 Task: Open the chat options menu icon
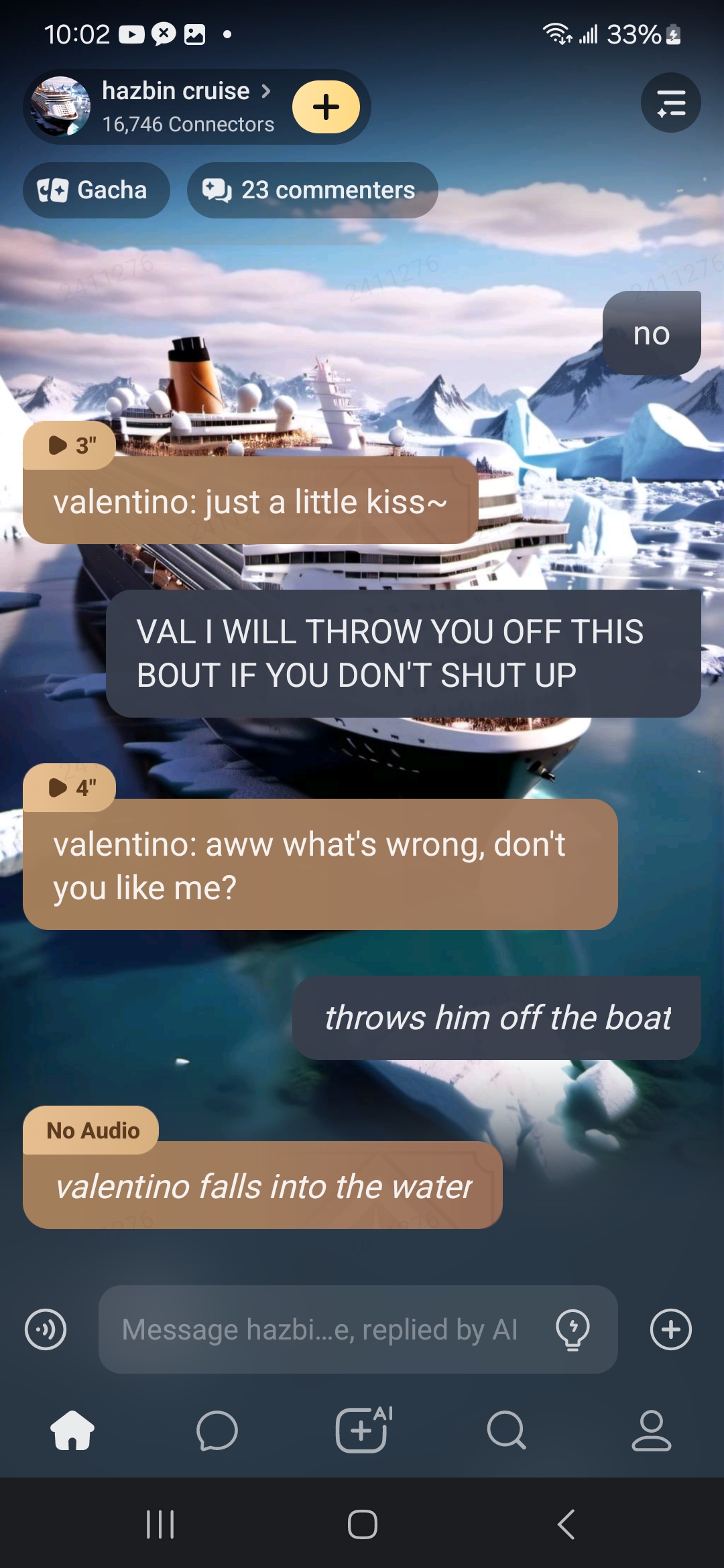670,103
